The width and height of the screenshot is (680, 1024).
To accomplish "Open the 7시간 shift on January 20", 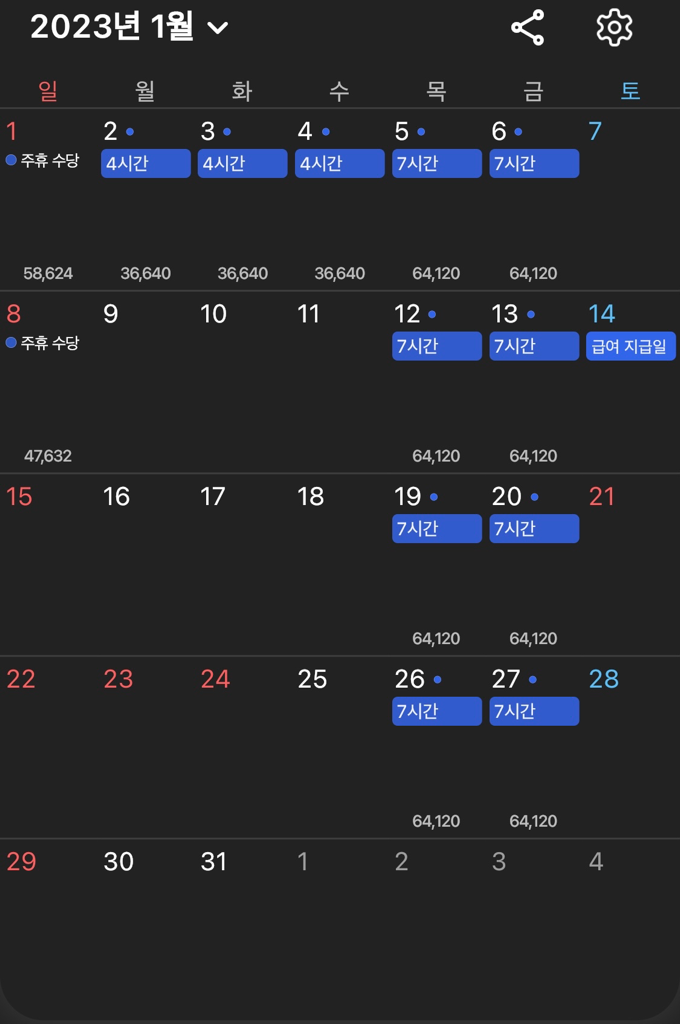I will tap(533, 528).
